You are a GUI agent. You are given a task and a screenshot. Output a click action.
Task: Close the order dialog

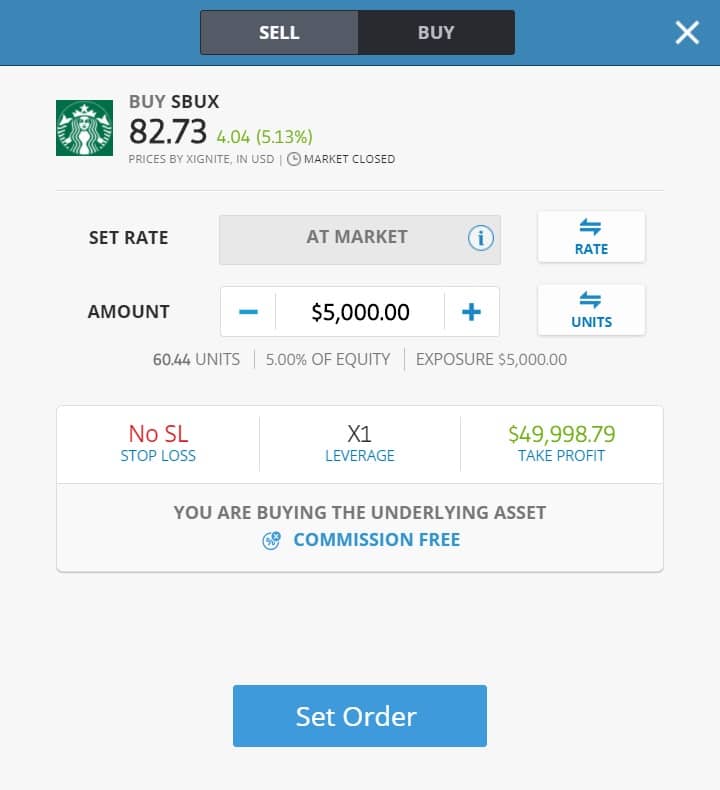pyautogui.click(x=687, y=32)
